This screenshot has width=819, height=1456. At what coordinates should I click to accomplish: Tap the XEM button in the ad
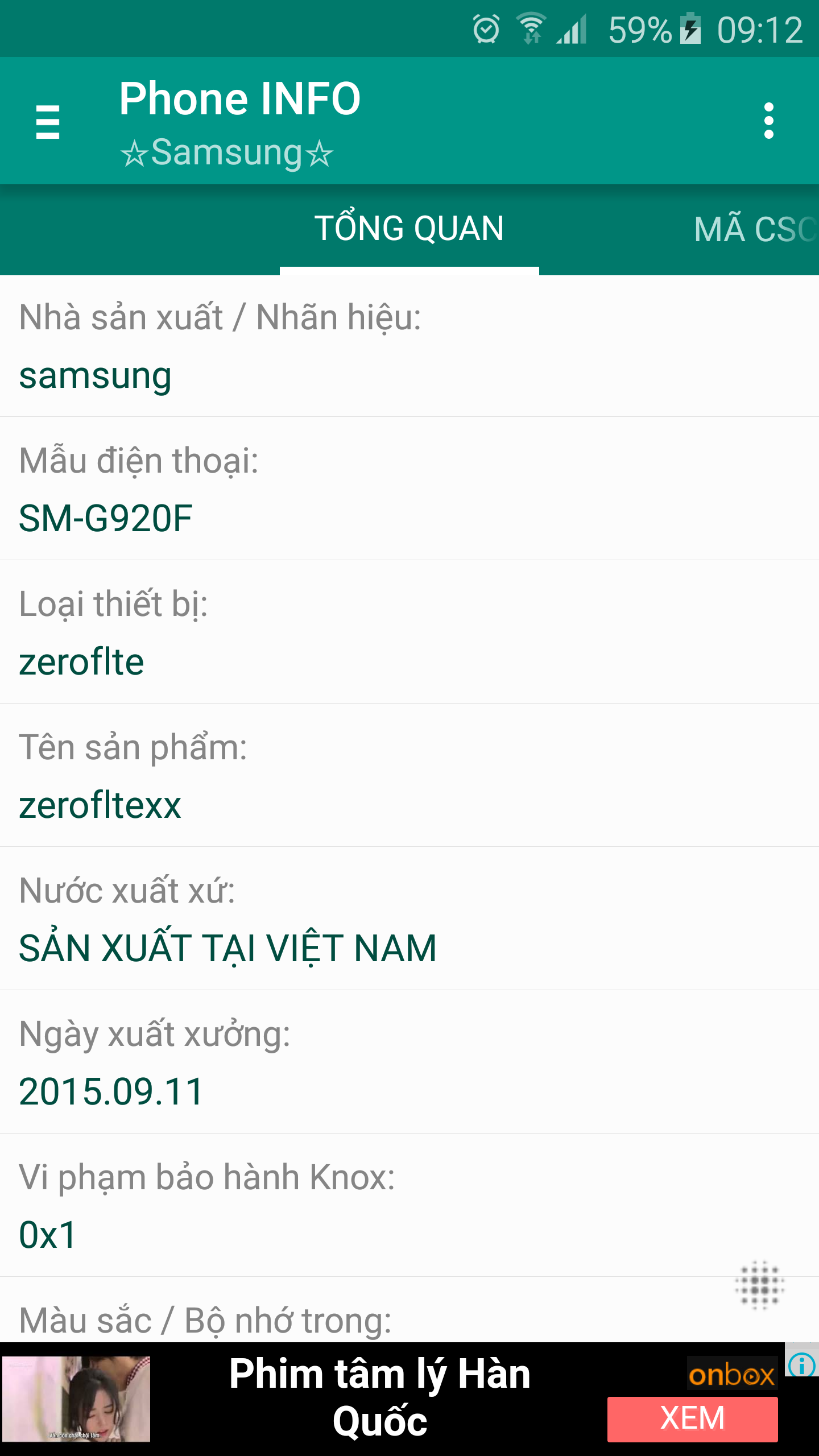click(692, 1418)
